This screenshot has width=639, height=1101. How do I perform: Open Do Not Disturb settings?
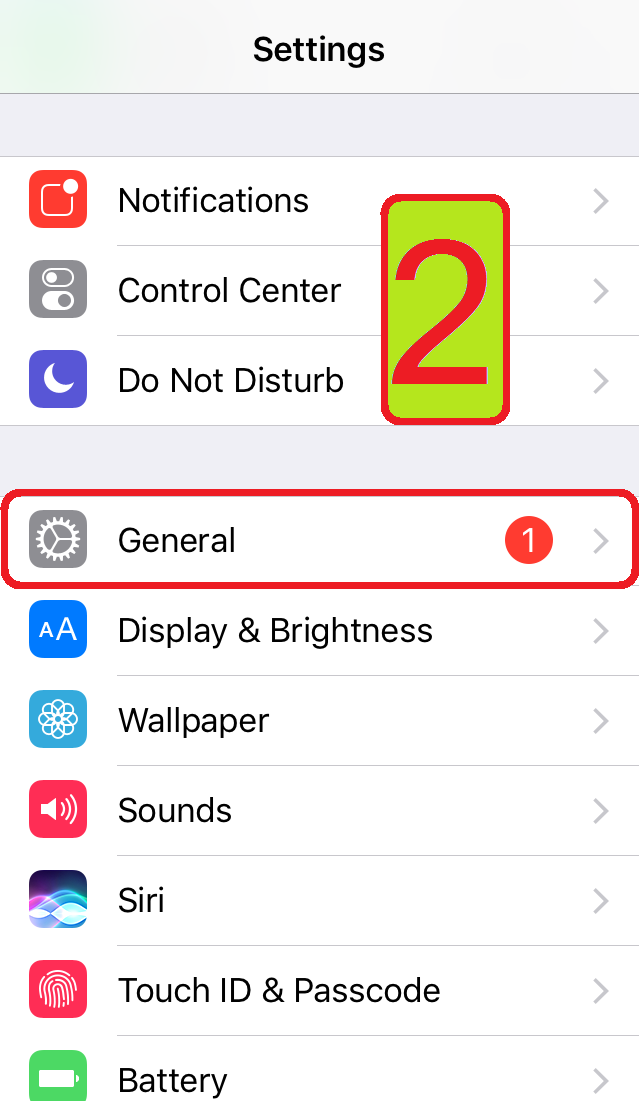pos(230,381)
